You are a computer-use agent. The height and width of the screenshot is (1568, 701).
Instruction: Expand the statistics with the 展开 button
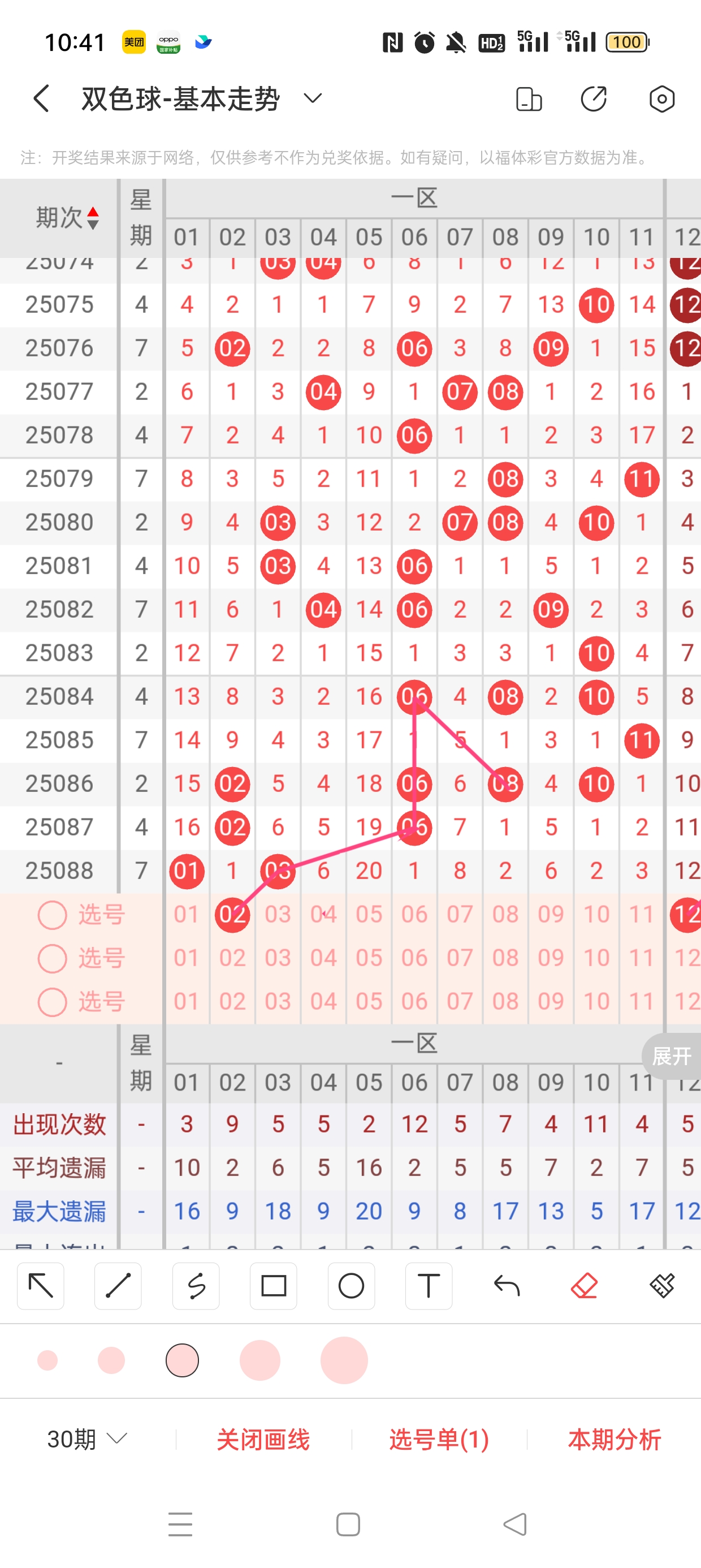(671, 1056)
